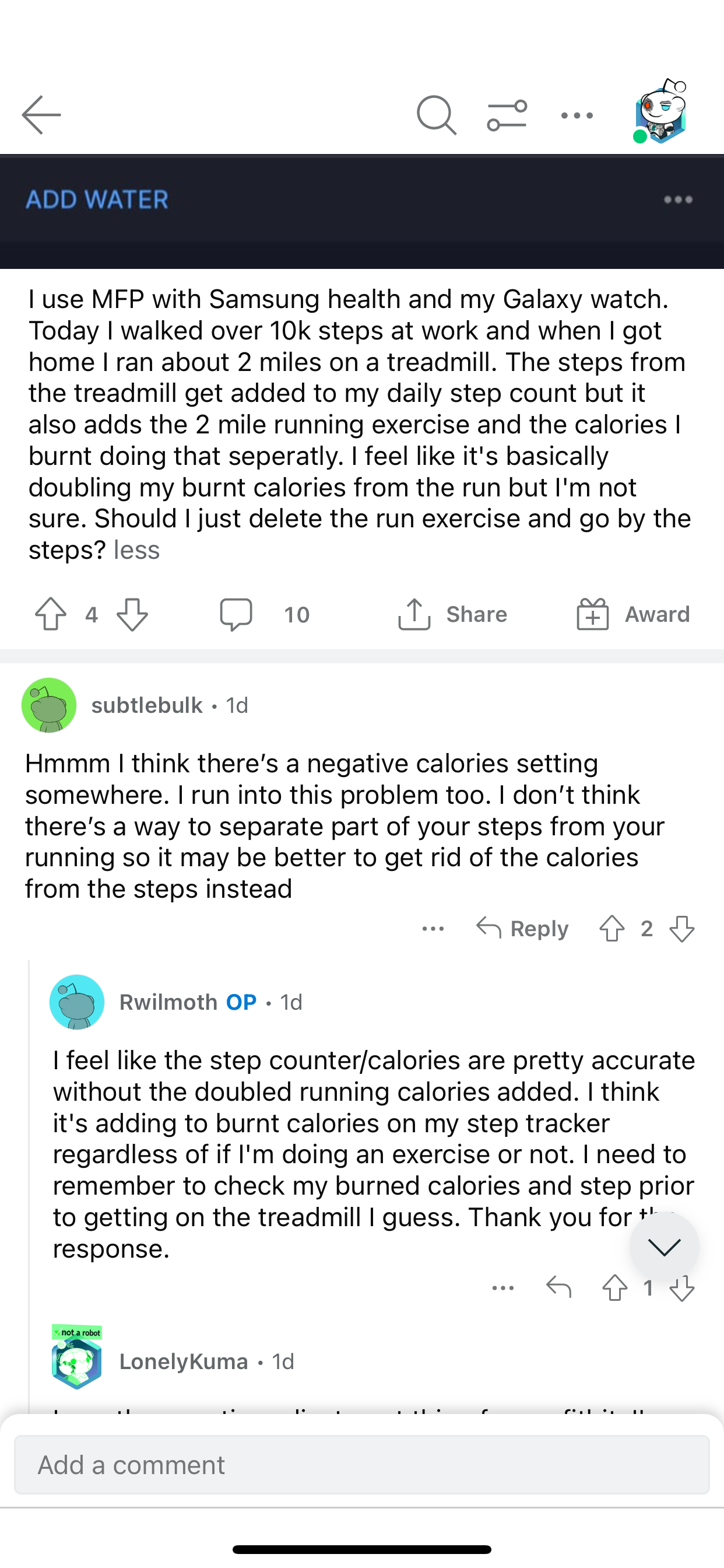This screenshot has width=724, height=1568.
Task: Collapse the post text with less
Action: 137,549
